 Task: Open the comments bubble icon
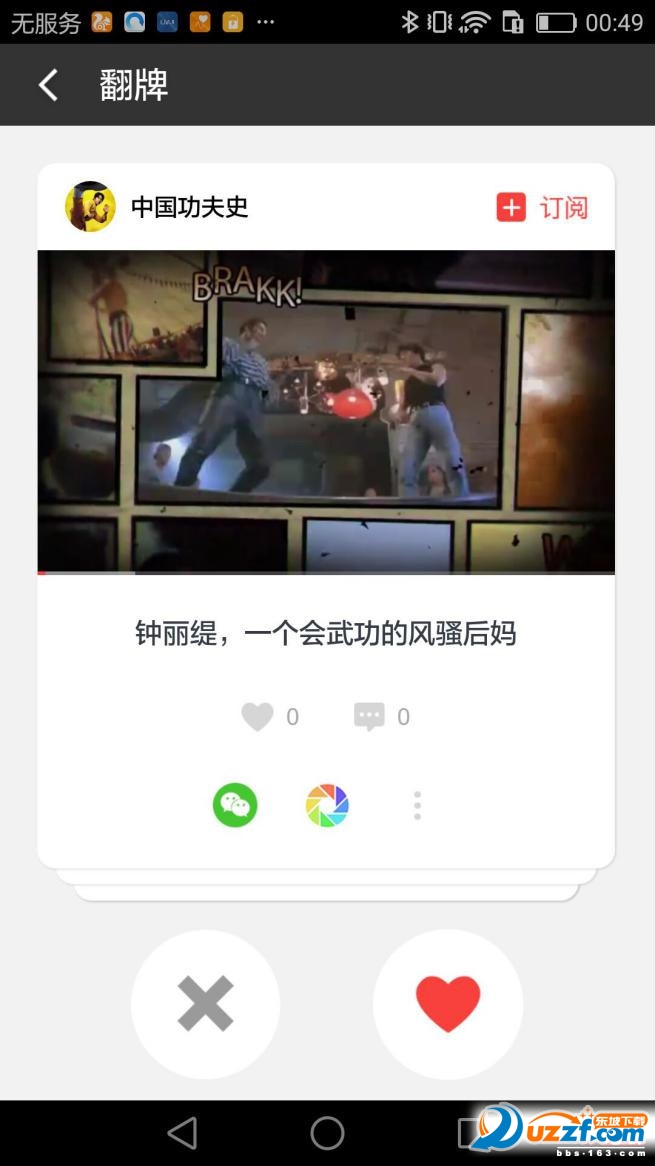(x=369, y=716)
